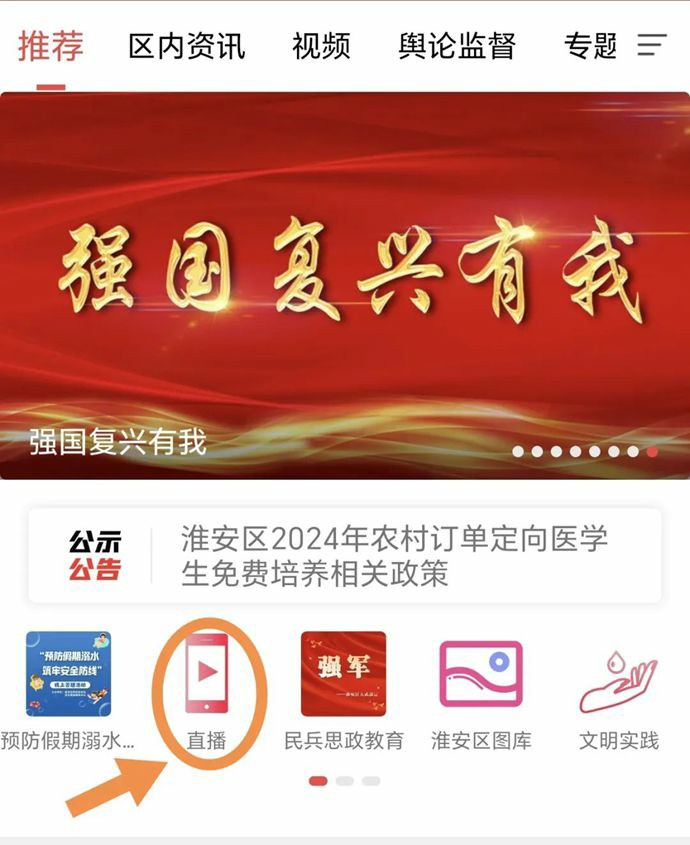Switch to the 推荐 tab
Screen dimensions: 690x845
50,46
